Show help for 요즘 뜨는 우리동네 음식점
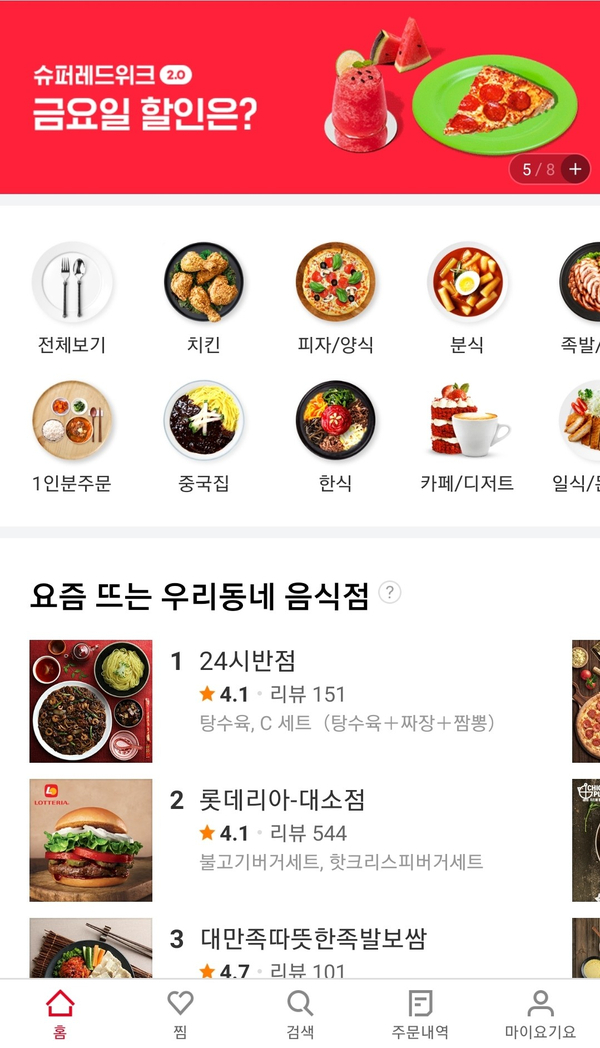Image resolution: width=600 pixels, height=1048 pixels. click(390, 593)
